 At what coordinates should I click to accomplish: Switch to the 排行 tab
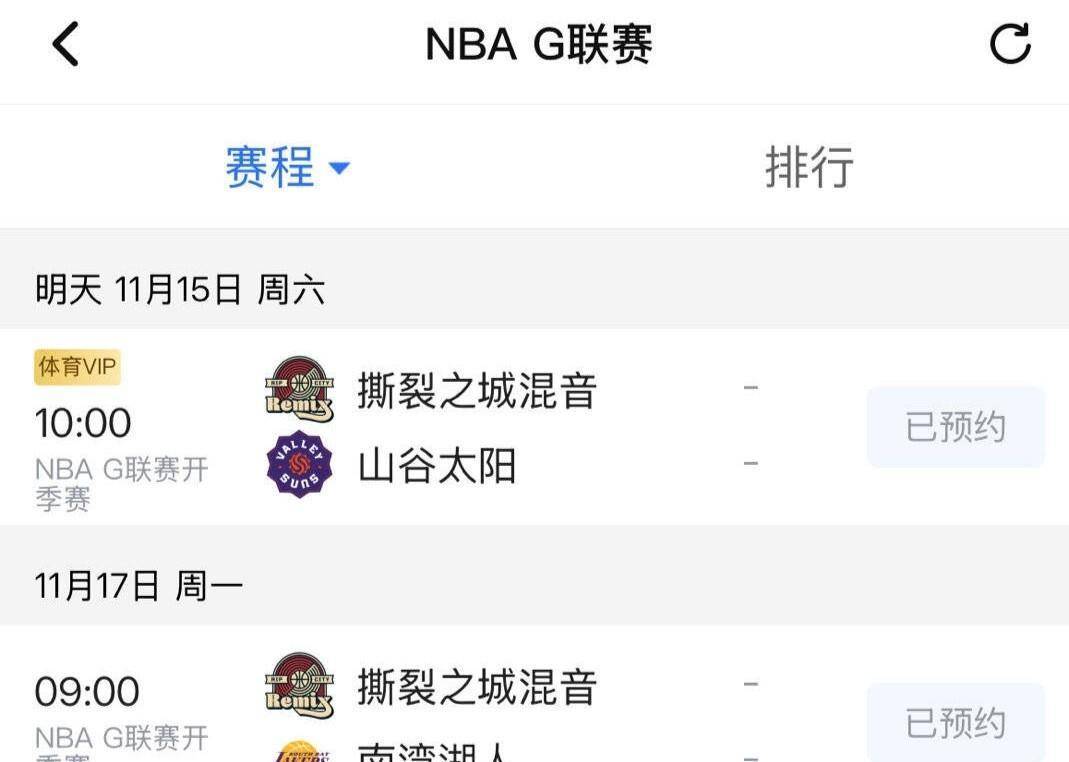(809, 167)
